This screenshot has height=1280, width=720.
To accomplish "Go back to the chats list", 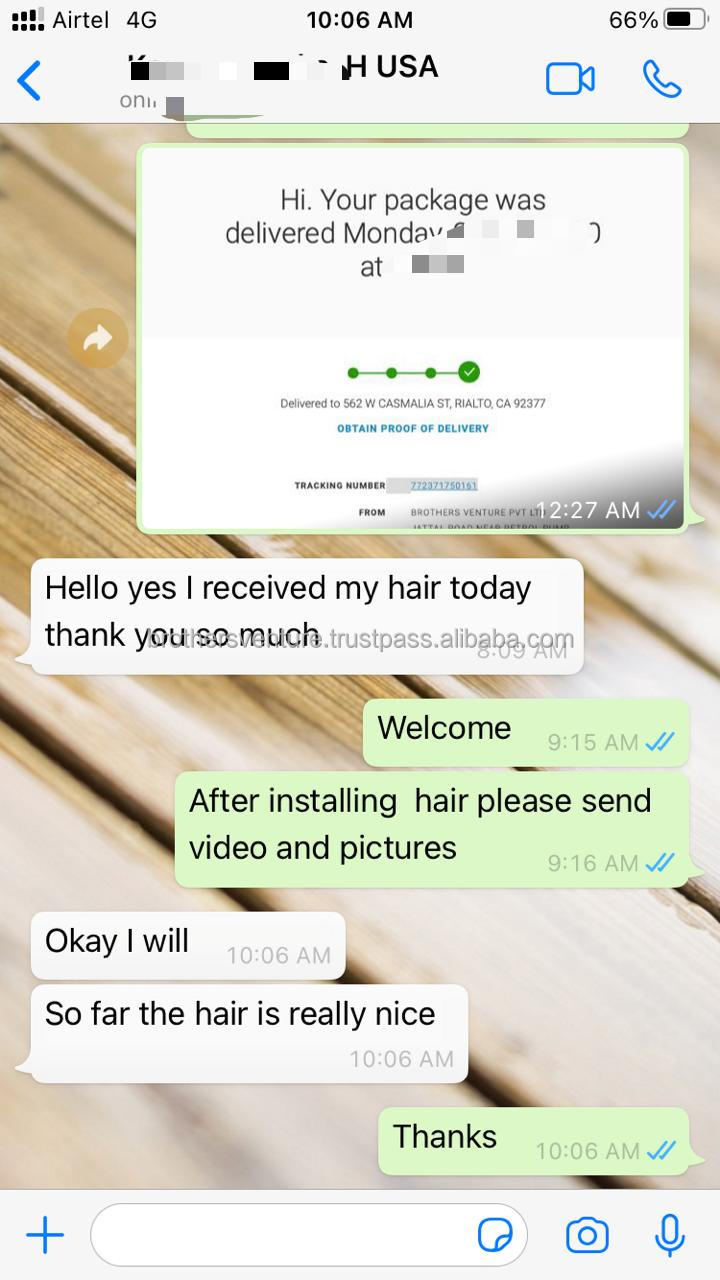I will [x=30, y=80].
